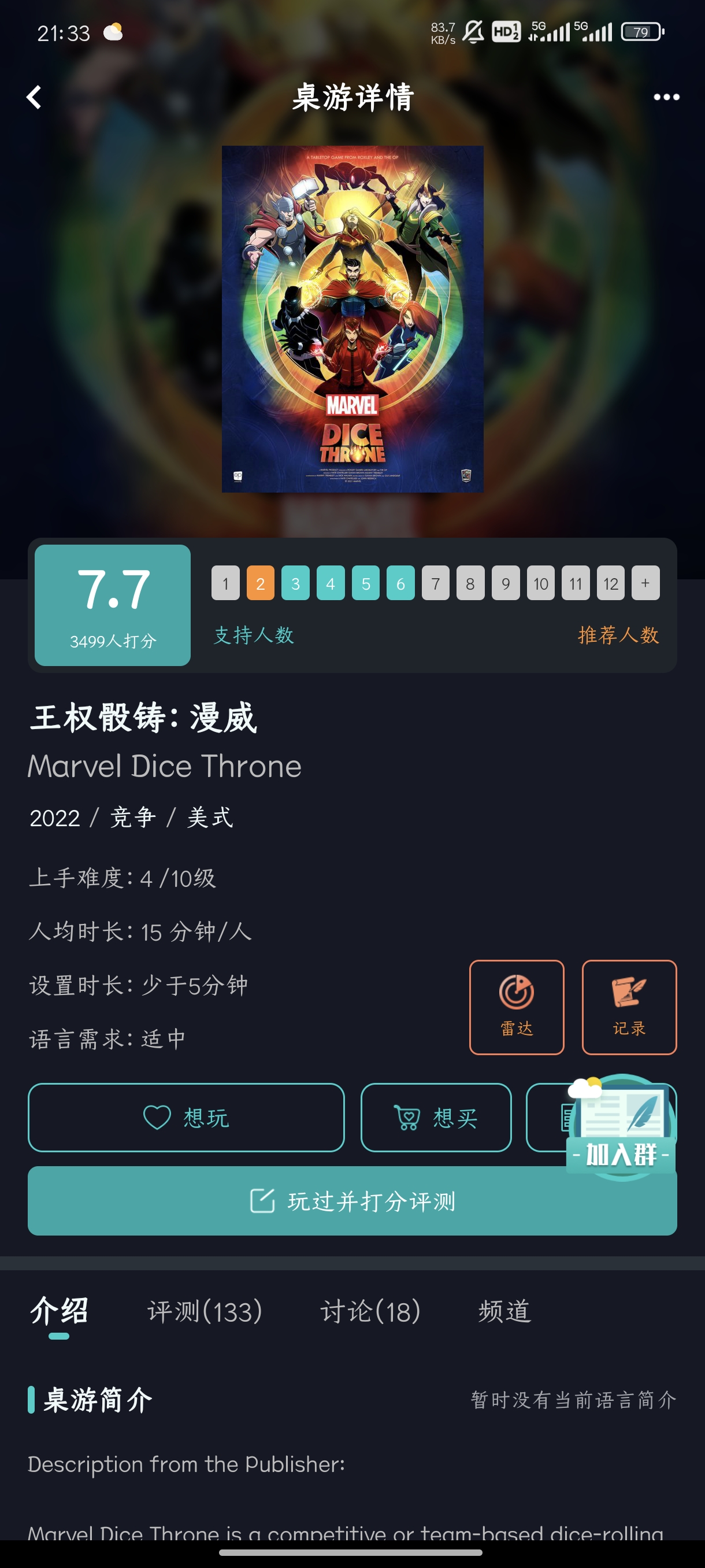705x1568 pixels.
Task: View the Marvel Dice Throne cover image
Action: click(352, 319)
